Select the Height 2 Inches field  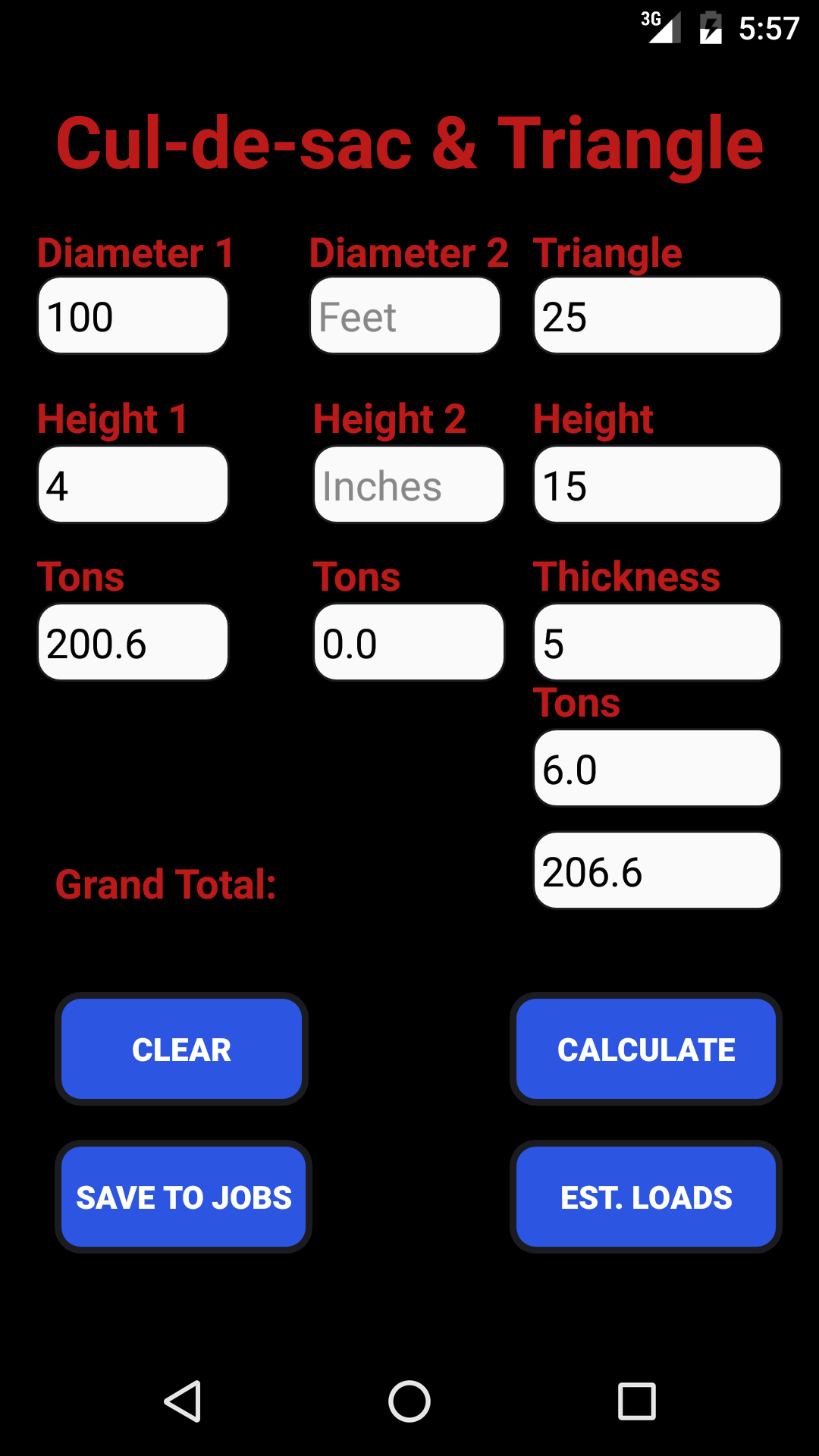(409, 485)
